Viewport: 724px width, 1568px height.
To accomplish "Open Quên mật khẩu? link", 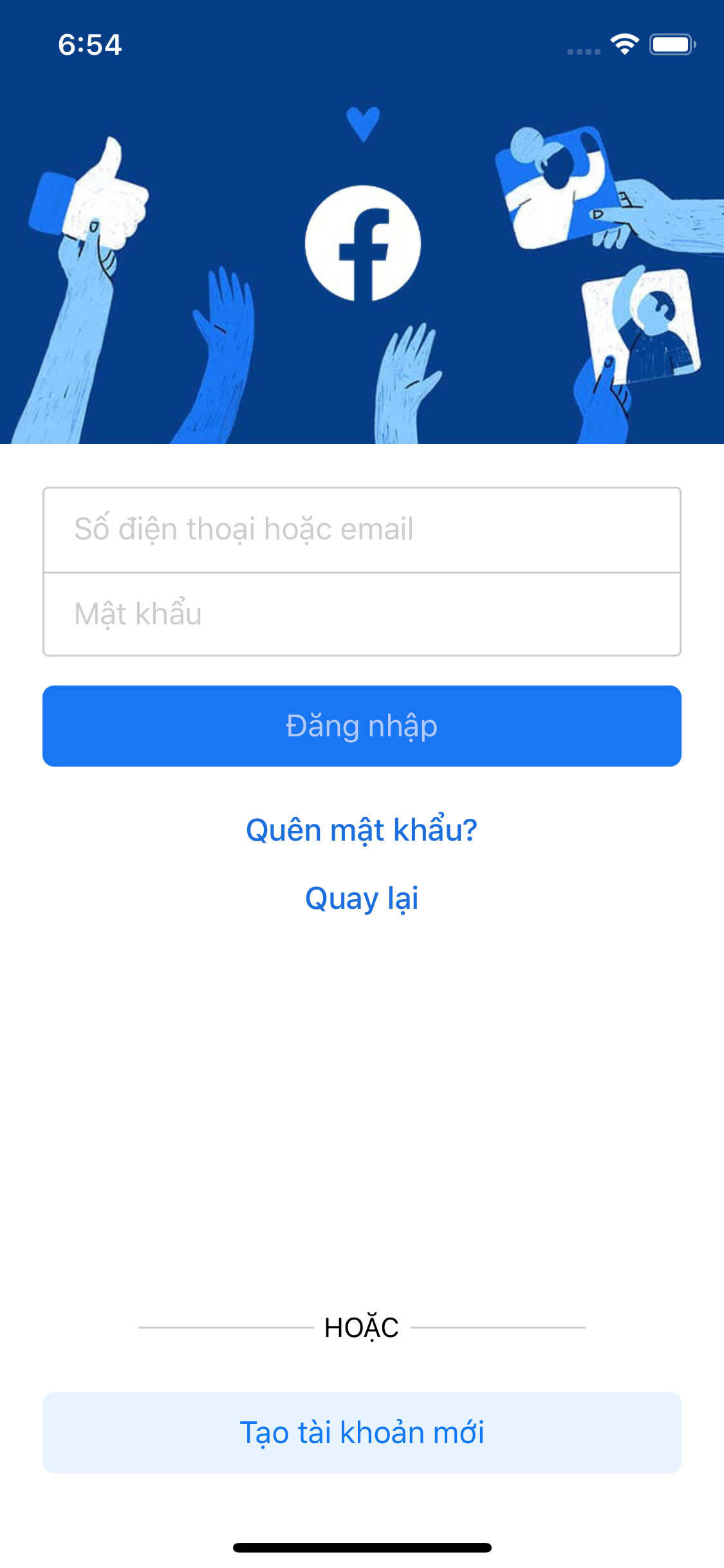I will [x=361, y=830].
